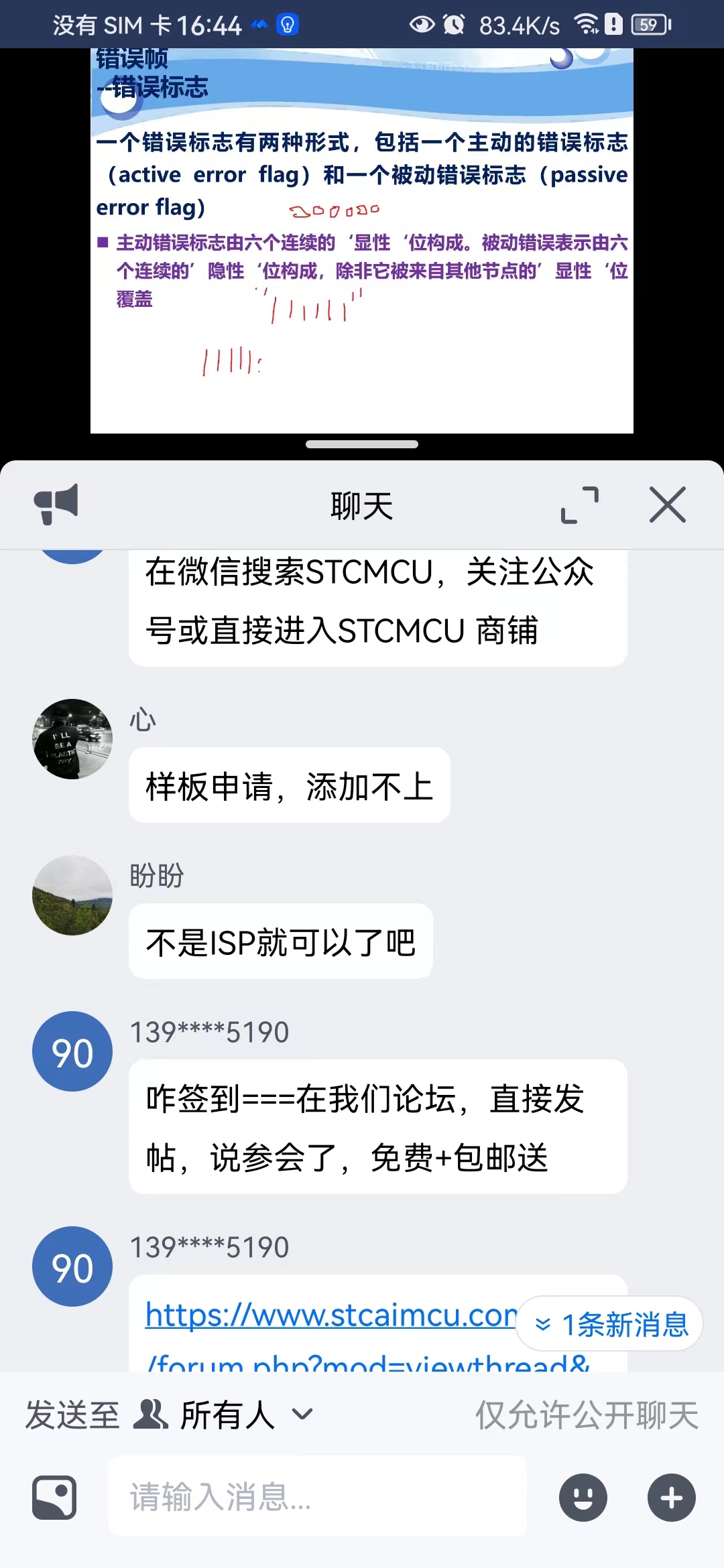Viewport: 724px width, 1568px height.
Task: Tap the drag handle below the video
Action: (362, 444)
